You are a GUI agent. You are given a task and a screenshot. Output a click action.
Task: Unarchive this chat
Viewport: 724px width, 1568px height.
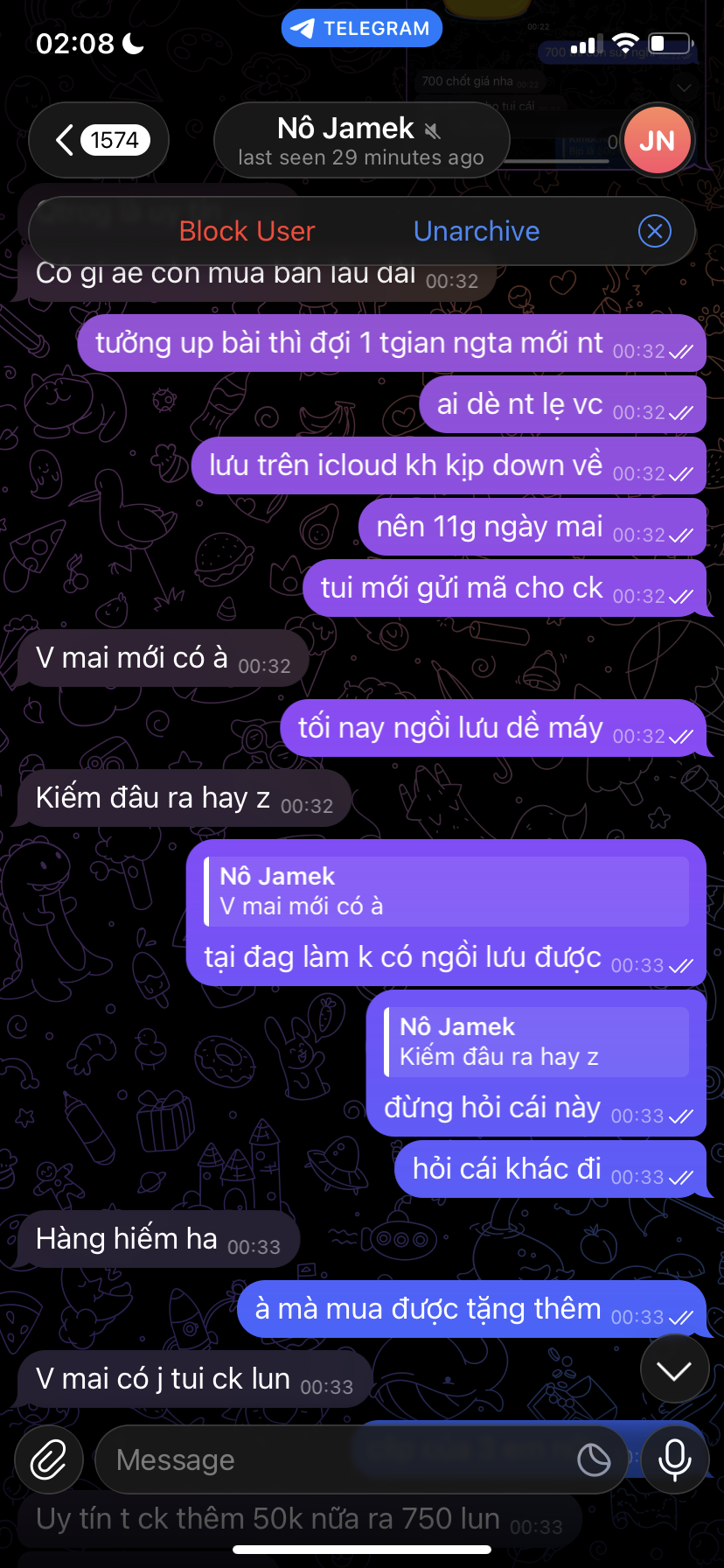coord(477,231)
